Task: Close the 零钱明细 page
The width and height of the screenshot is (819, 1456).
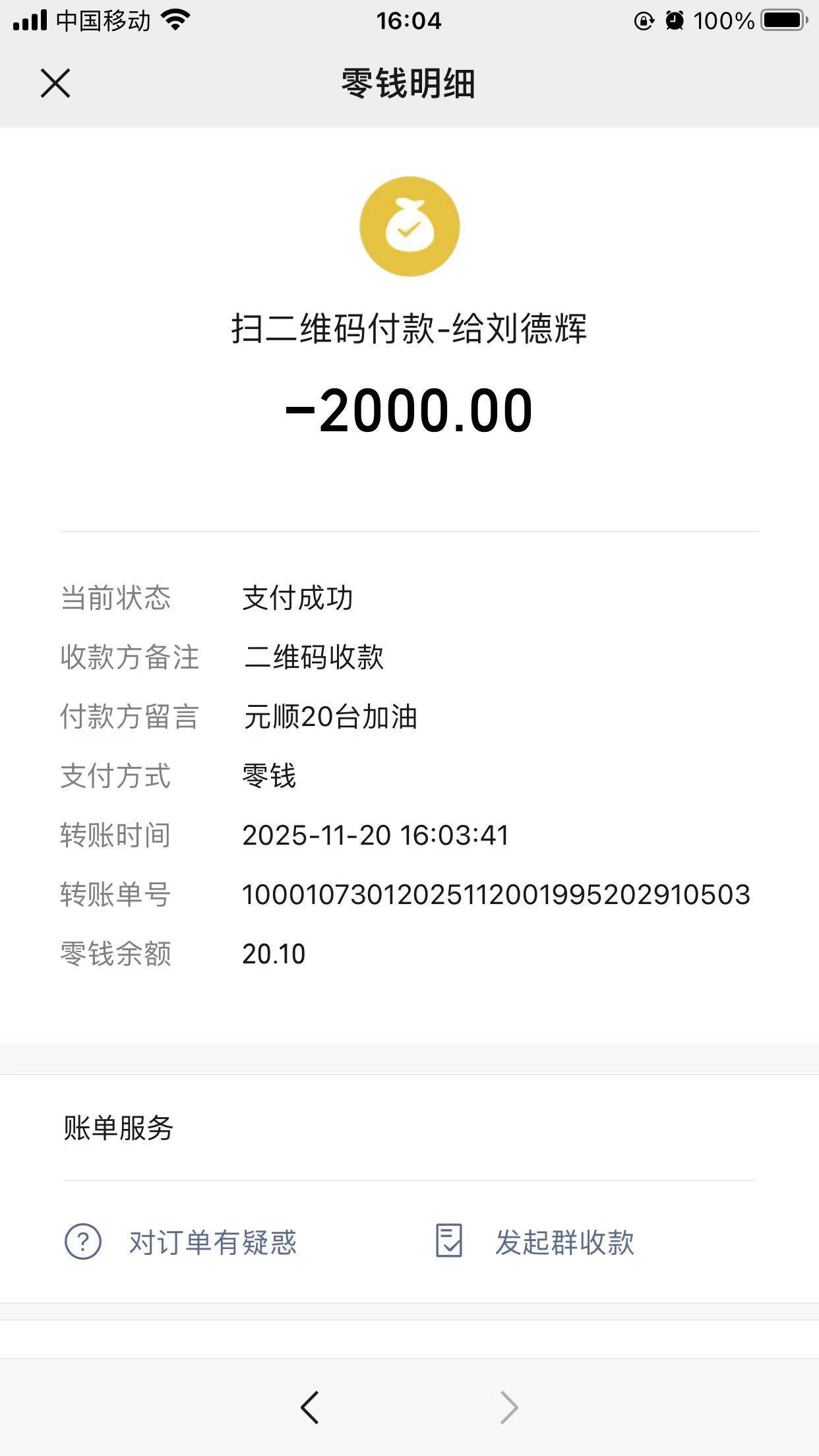Action: coord(55,84)
